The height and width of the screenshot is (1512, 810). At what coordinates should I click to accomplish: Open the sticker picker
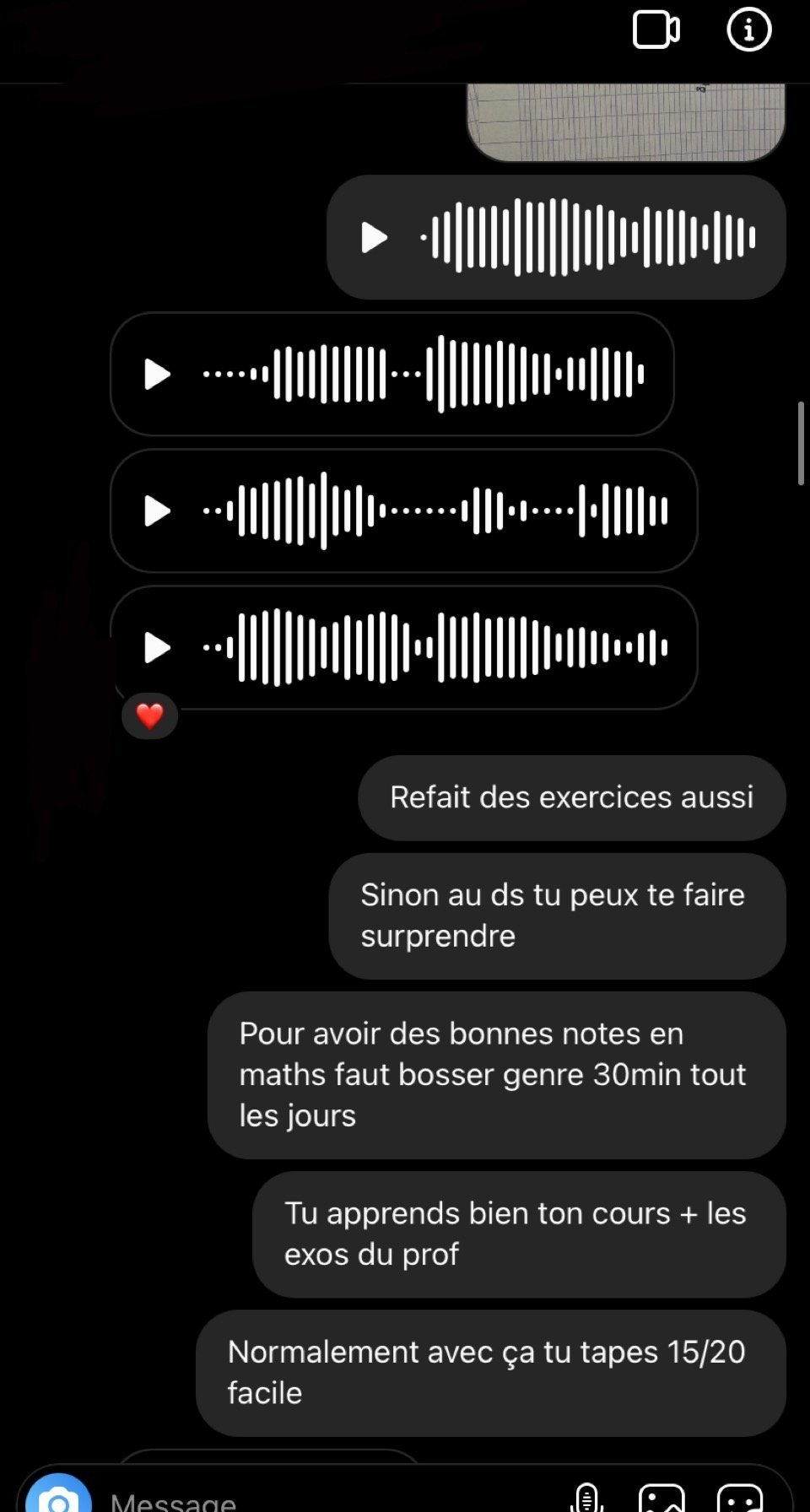click(740, 1498)
